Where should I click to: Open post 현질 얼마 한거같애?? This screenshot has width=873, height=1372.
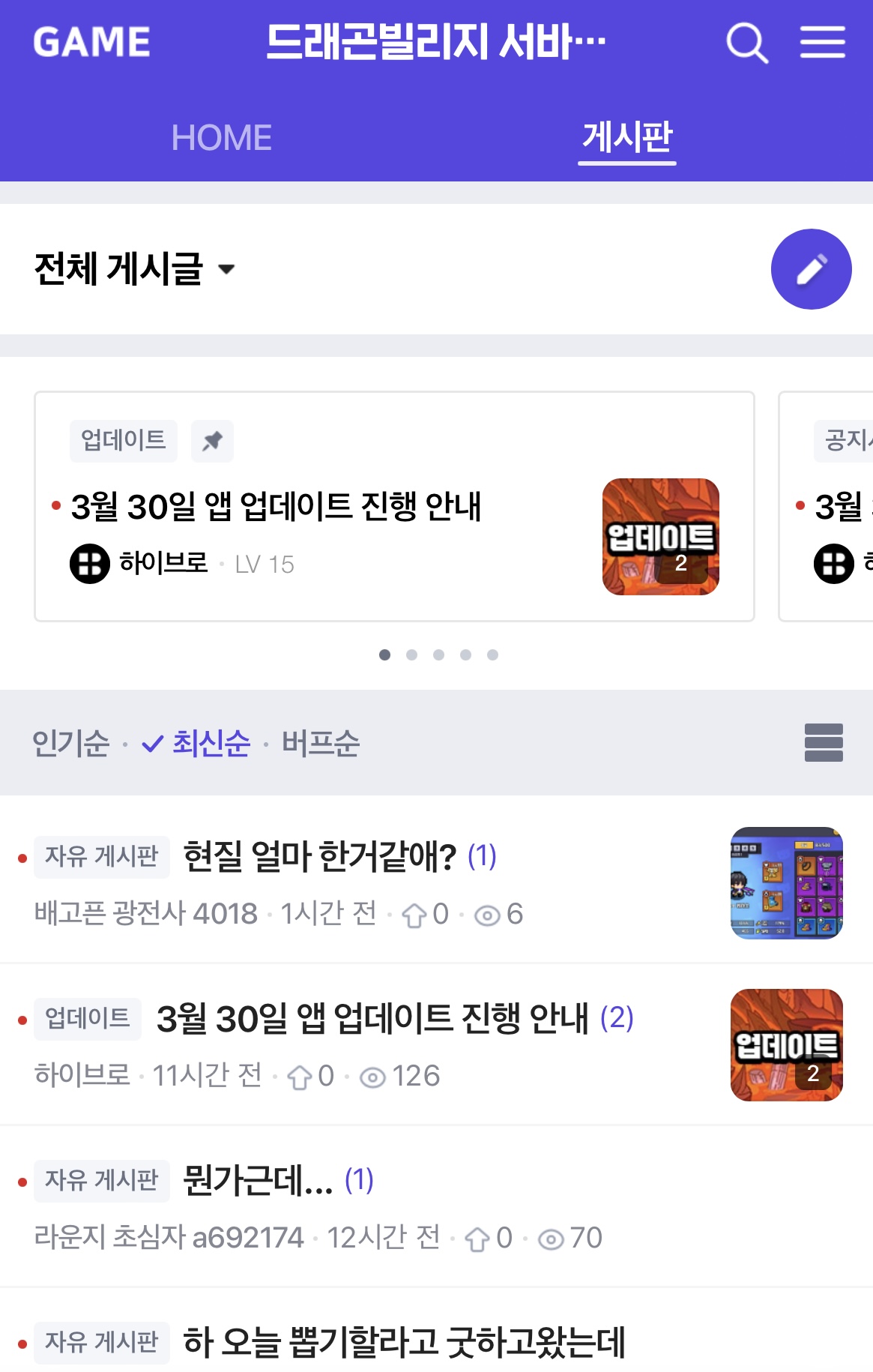point(320,856)
